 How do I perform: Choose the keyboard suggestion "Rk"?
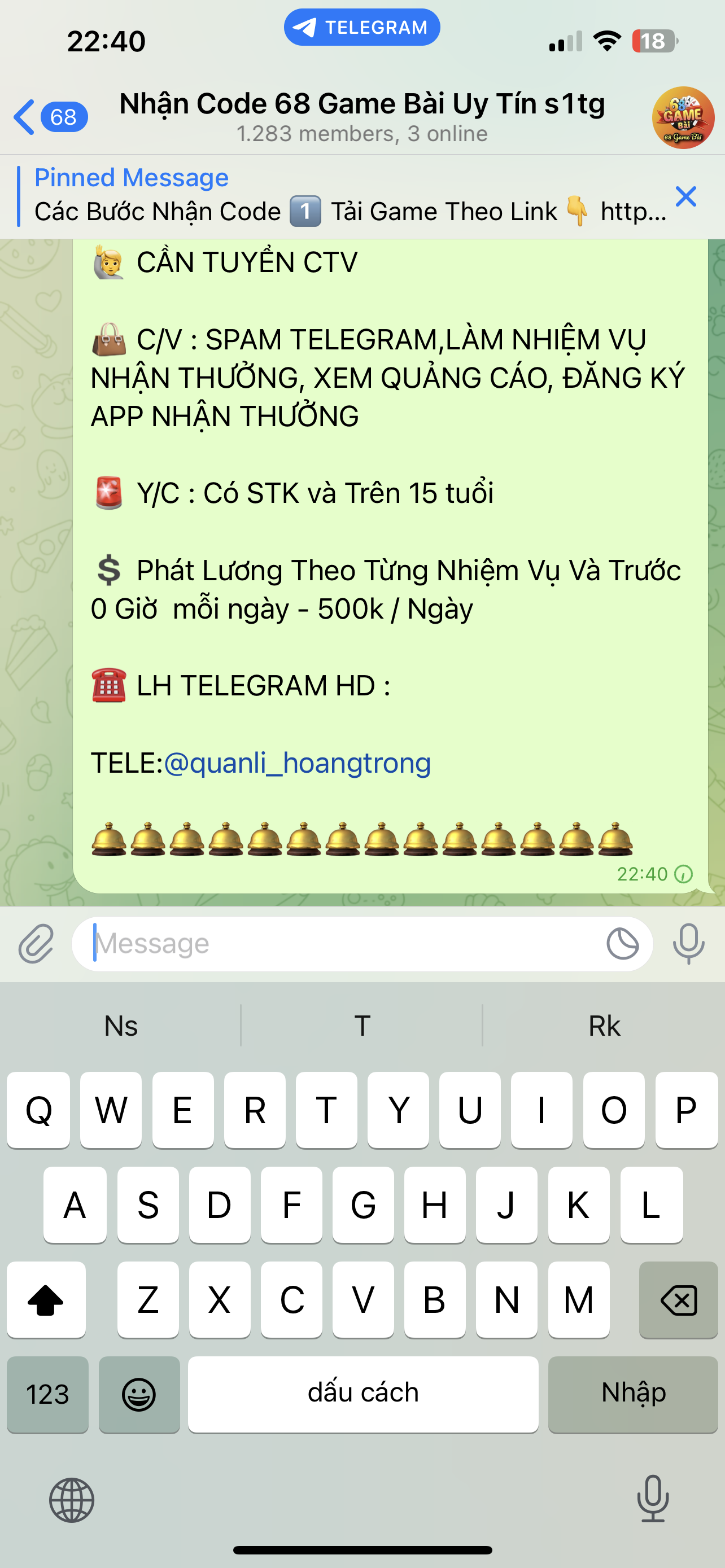[x=604, y=1026]
